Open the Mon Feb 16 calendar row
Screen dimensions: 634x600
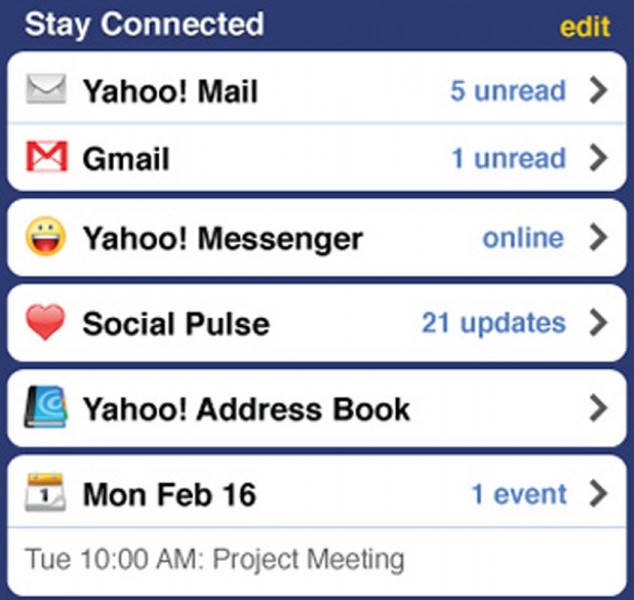click(x=316, y=494)
